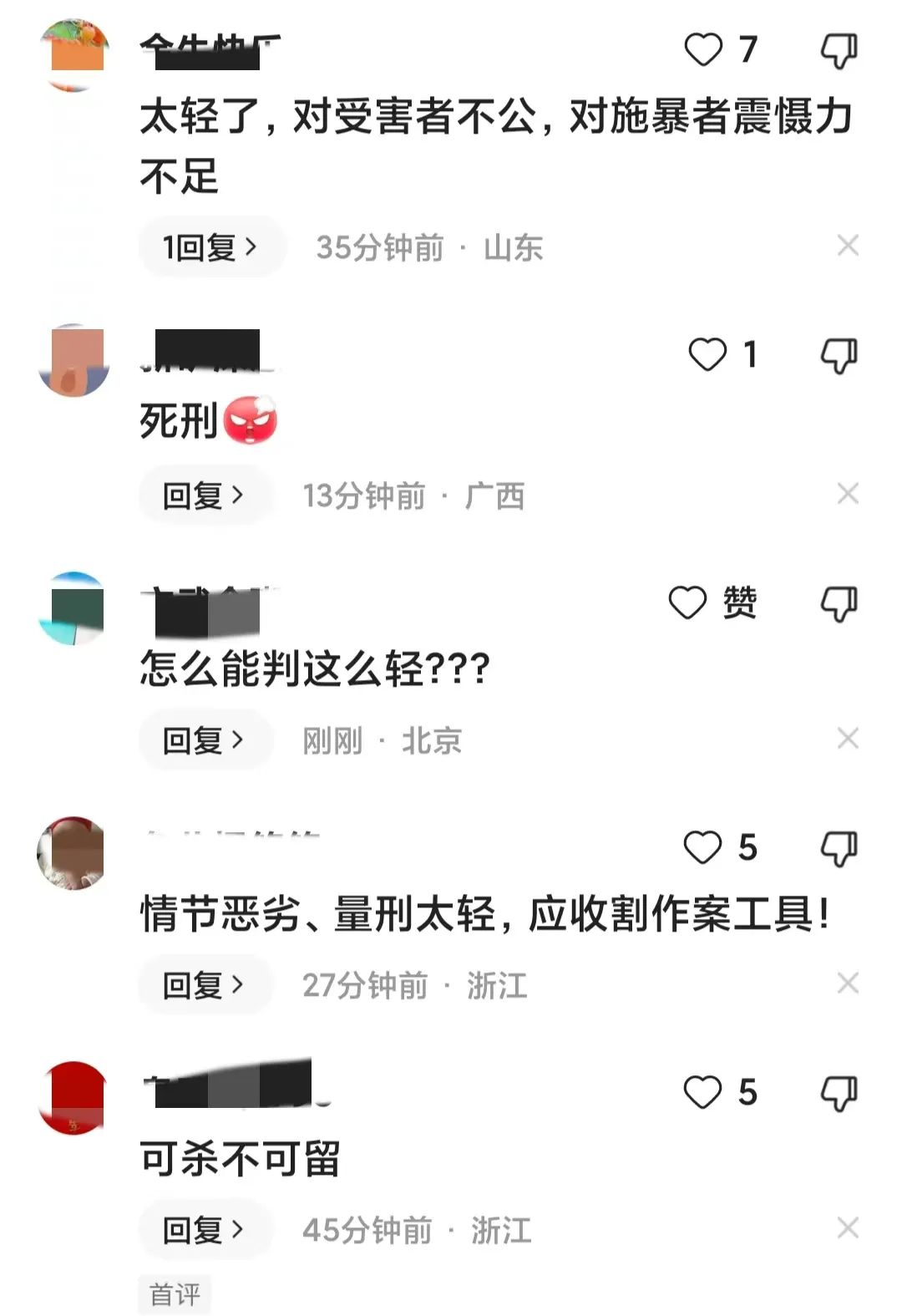Like the '可杀不可留' comment
This screenshot has width=902, height=1316.
pyautogui.click(x=702, y=1093)
